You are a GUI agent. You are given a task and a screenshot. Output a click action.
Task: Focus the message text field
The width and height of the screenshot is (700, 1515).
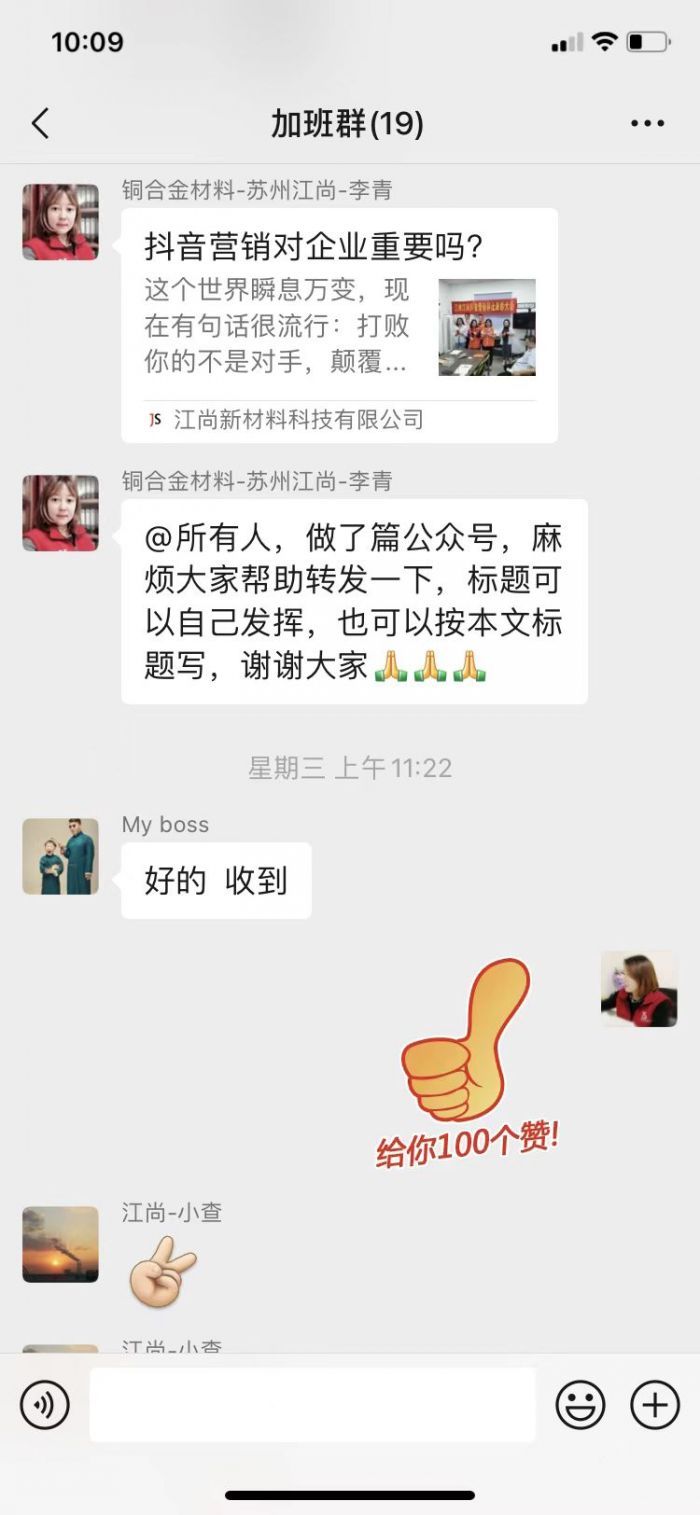click(x=312, y=1405)
